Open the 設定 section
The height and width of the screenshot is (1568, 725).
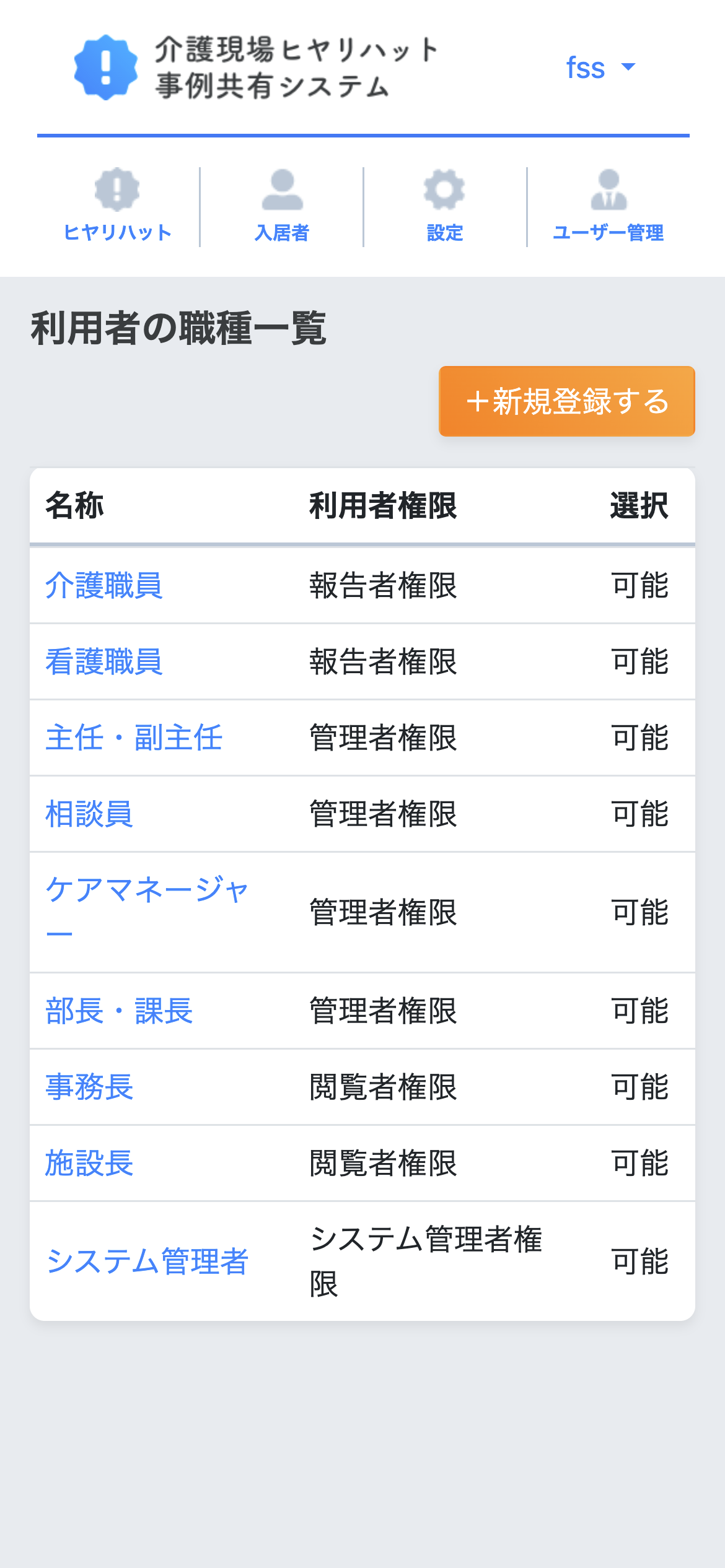tap(445, 206)
